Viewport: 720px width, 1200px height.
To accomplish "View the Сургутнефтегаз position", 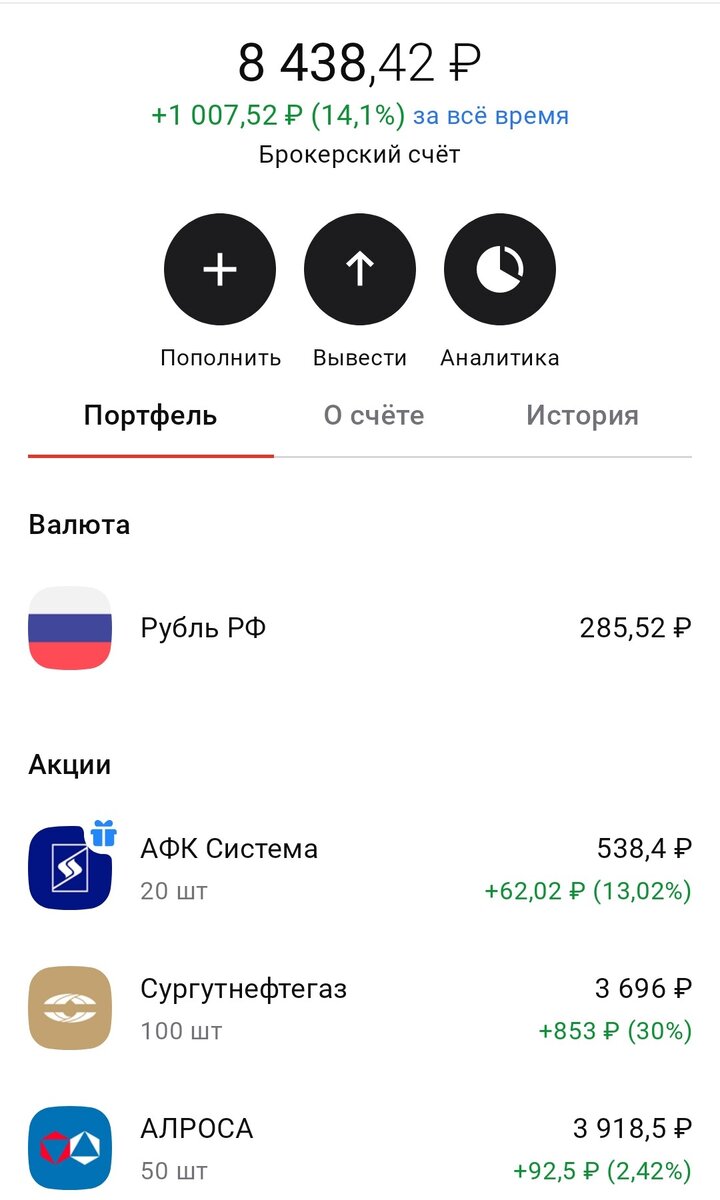I will tap(360, 1008).
